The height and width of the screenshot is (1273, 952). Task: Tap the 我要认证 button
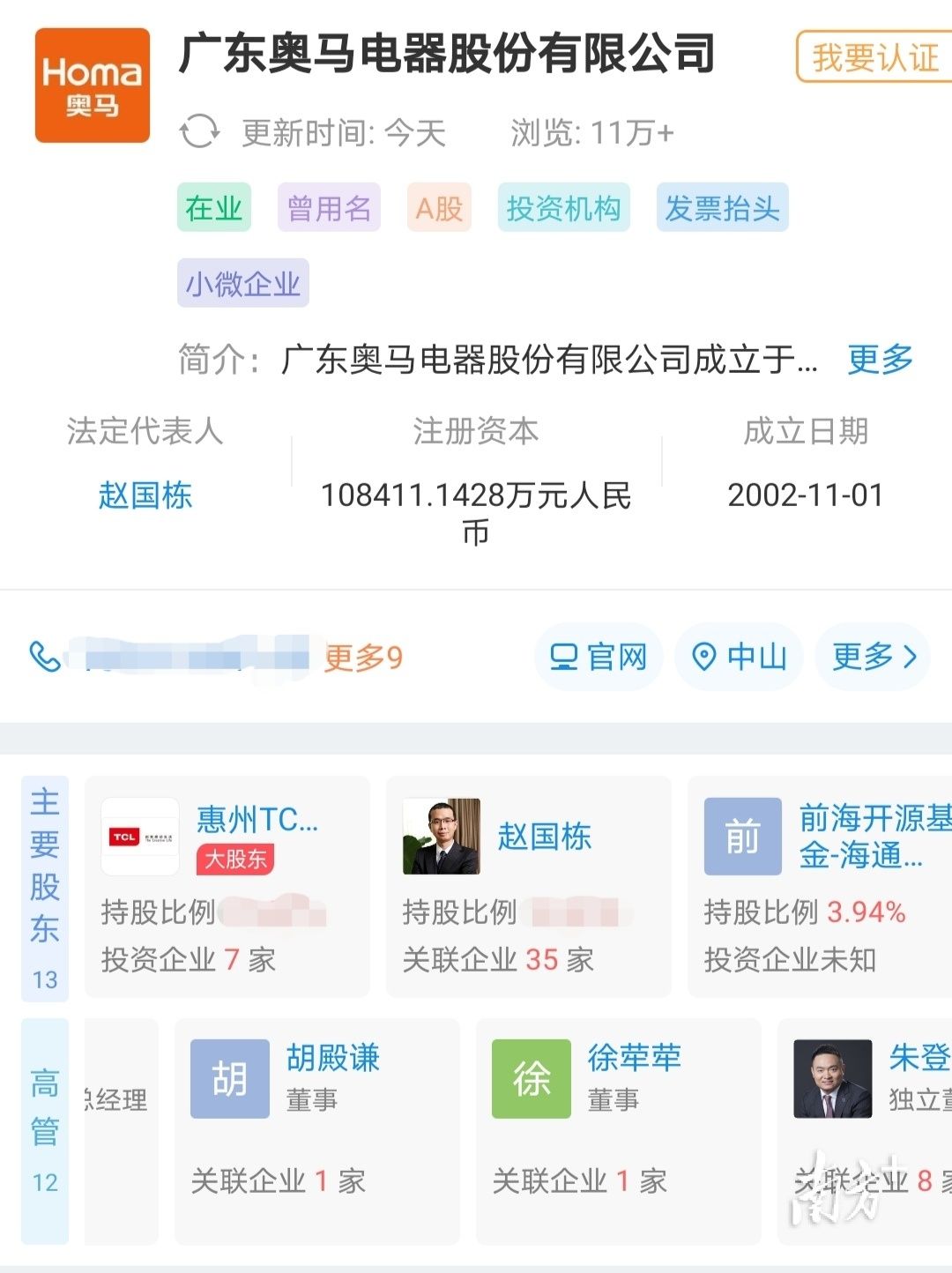click(x=874, y=57)
